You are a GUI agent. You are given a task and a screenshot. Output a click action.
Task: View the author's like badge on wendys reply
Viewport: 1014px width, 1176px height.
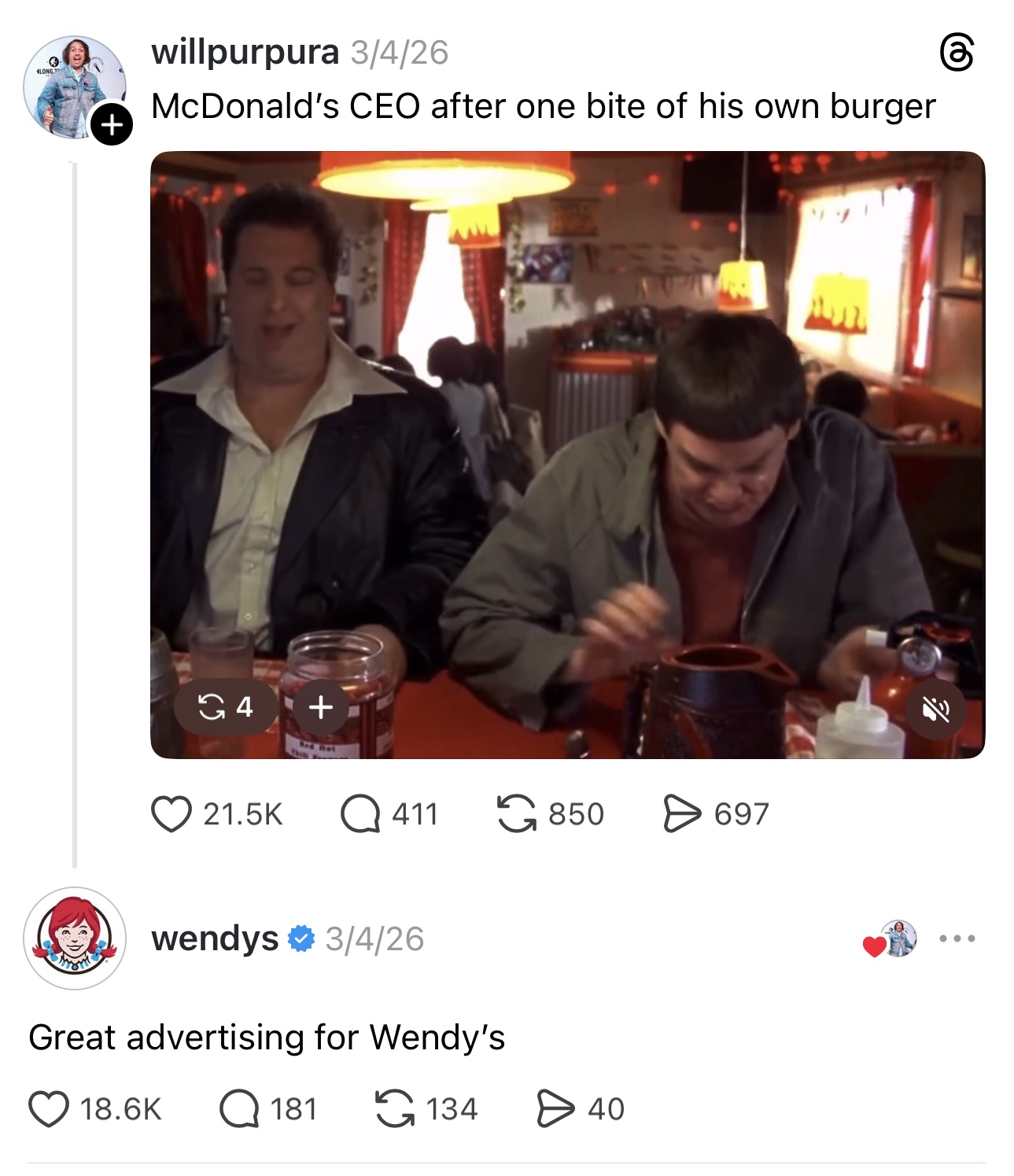891,939
